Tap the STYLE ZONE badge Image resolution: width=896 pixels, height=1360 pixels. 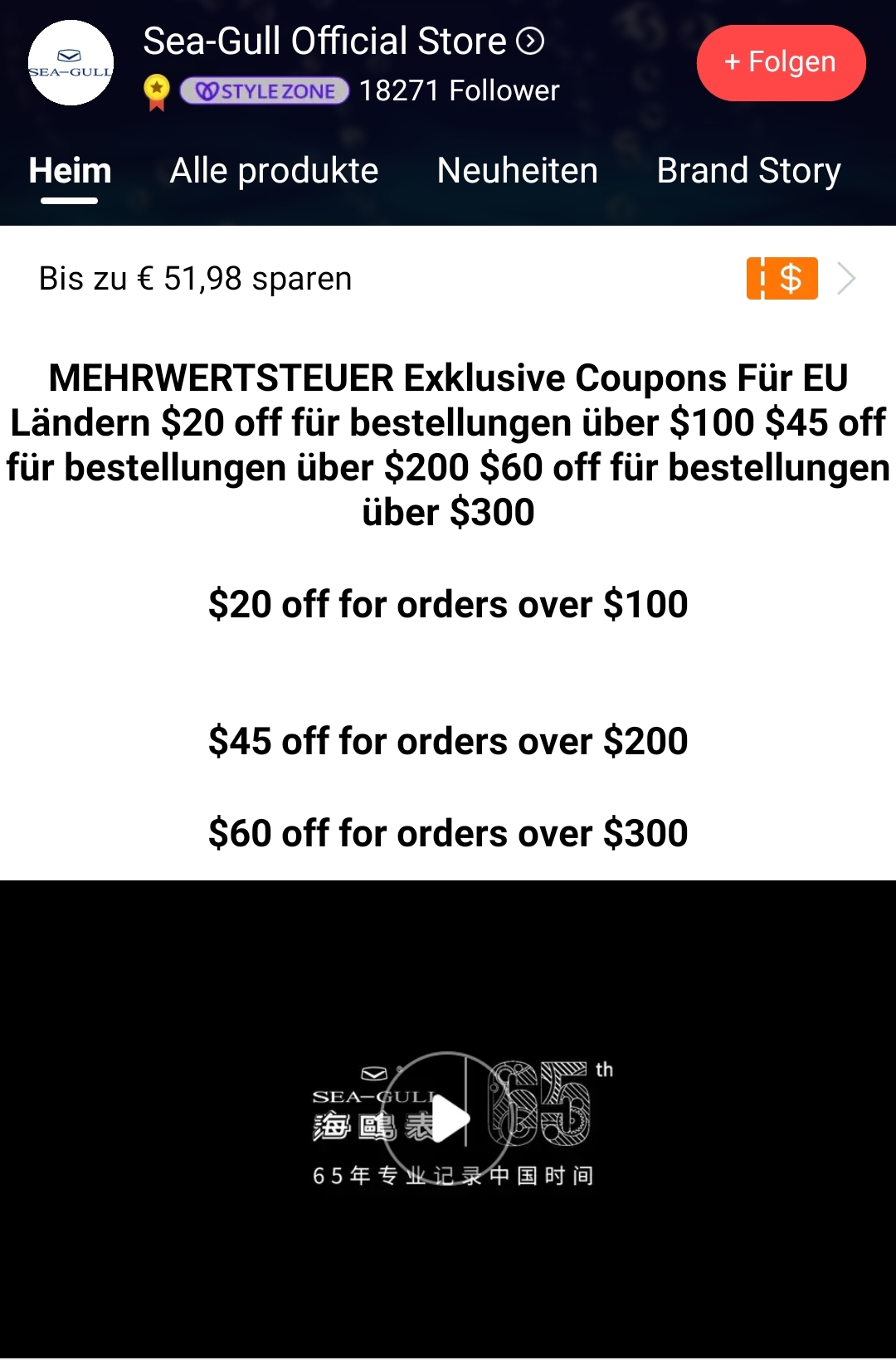(x=265, y=91)
